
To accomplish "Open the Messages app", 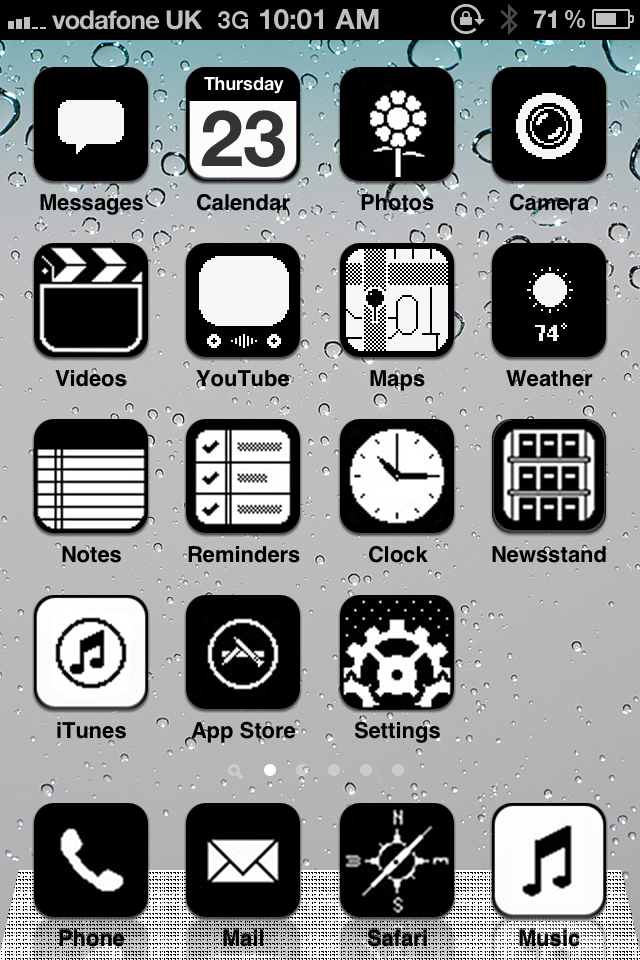I will point(91,124).
